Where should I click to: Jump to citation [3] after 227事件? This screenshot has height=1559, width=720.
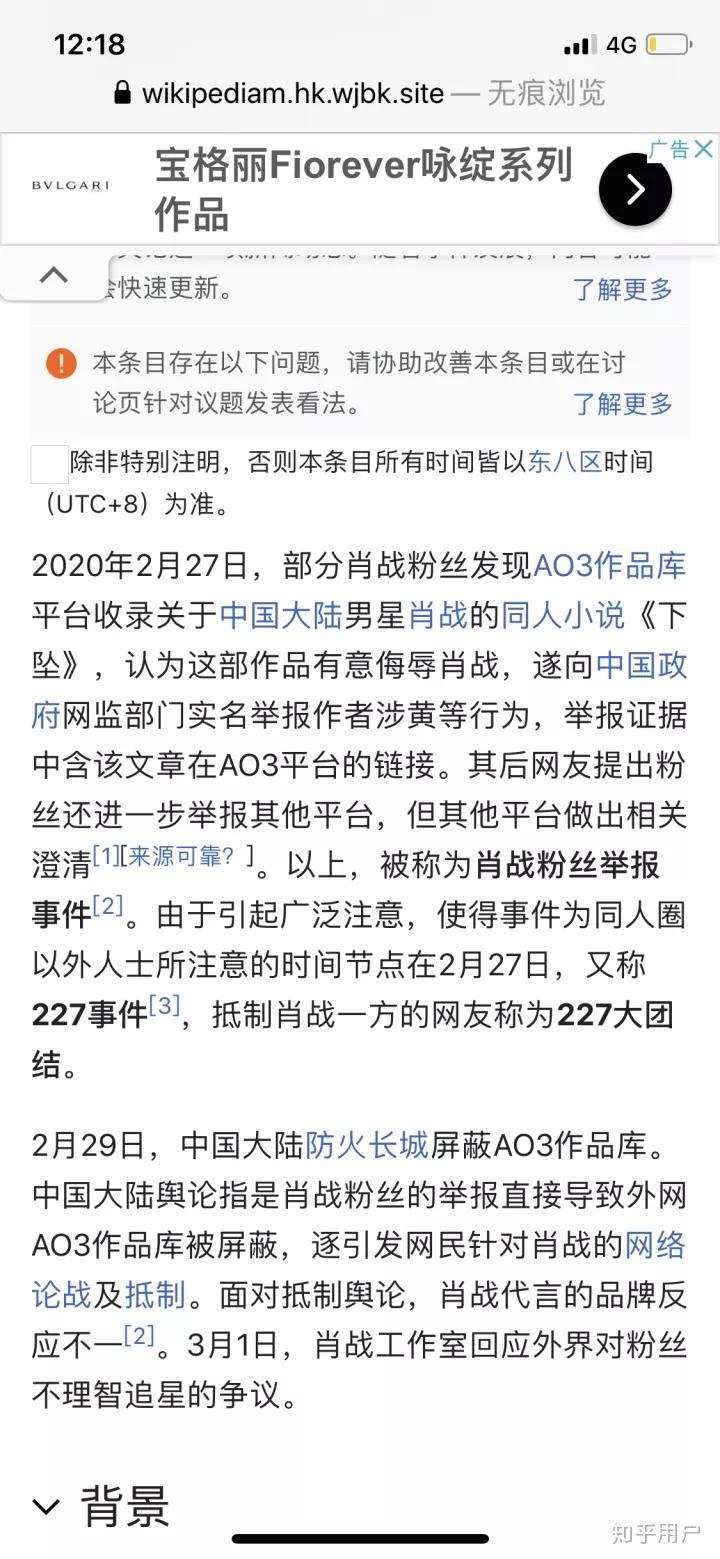(165, 1006)
